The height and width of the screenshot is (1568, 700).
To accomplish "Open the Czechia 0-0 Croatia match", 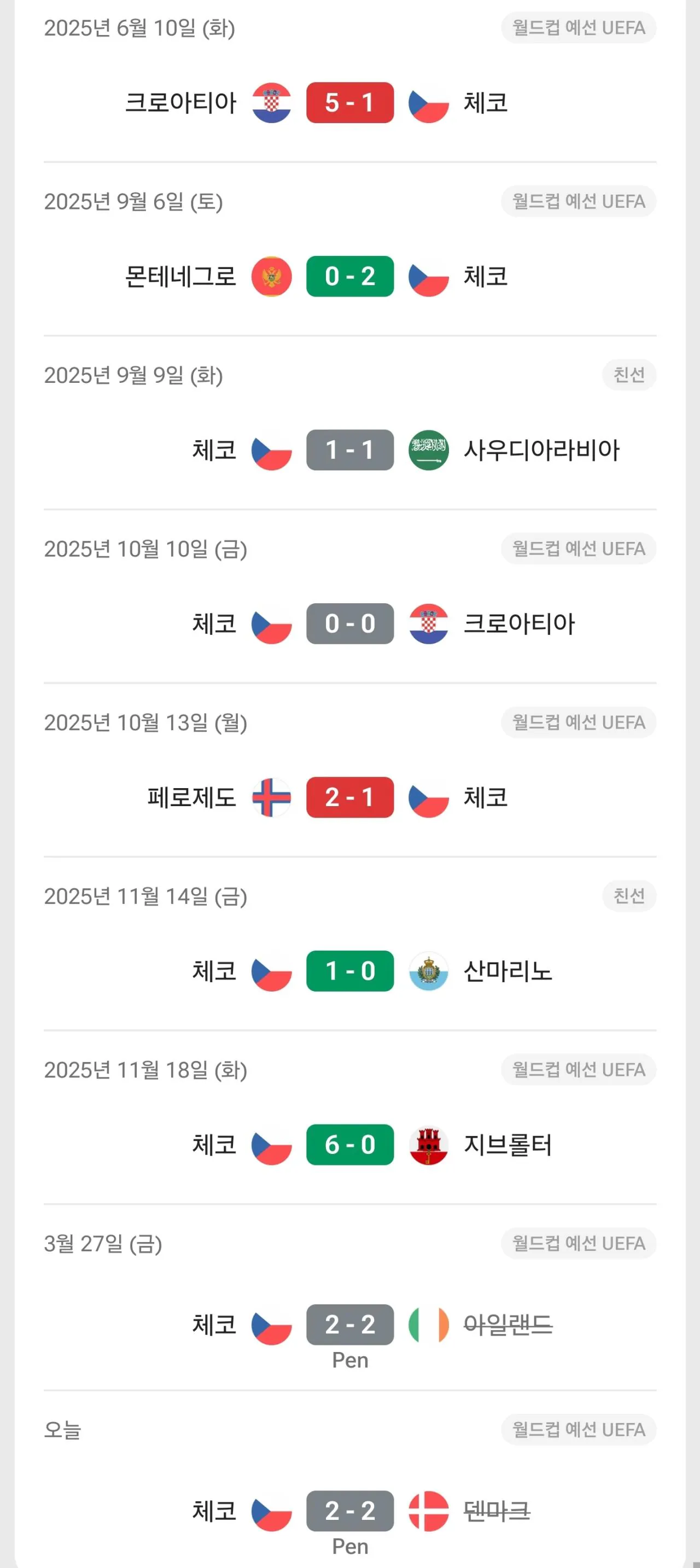I will coord(349,623).
